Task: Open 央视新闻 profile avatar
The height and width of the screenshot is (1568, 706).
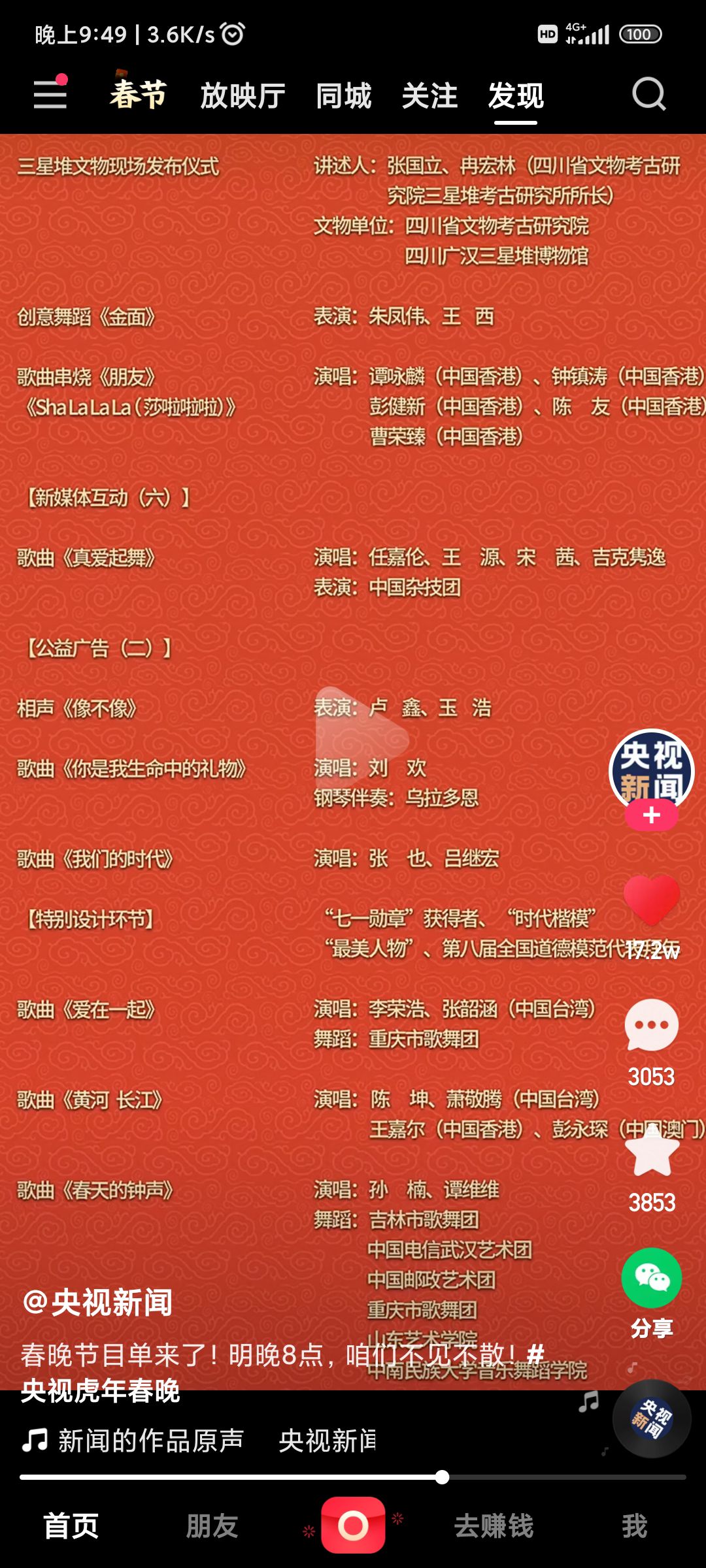Action: [651, 771]
